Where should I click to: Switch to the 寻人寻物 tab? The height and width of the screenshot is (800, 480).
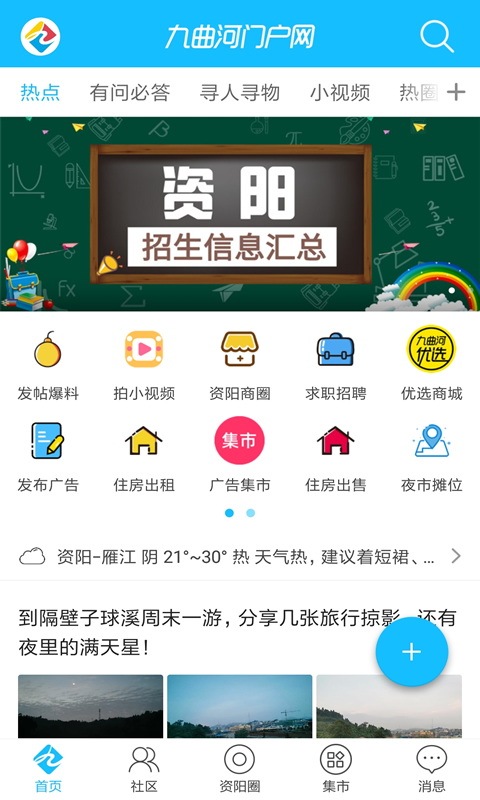coord(240,93)
